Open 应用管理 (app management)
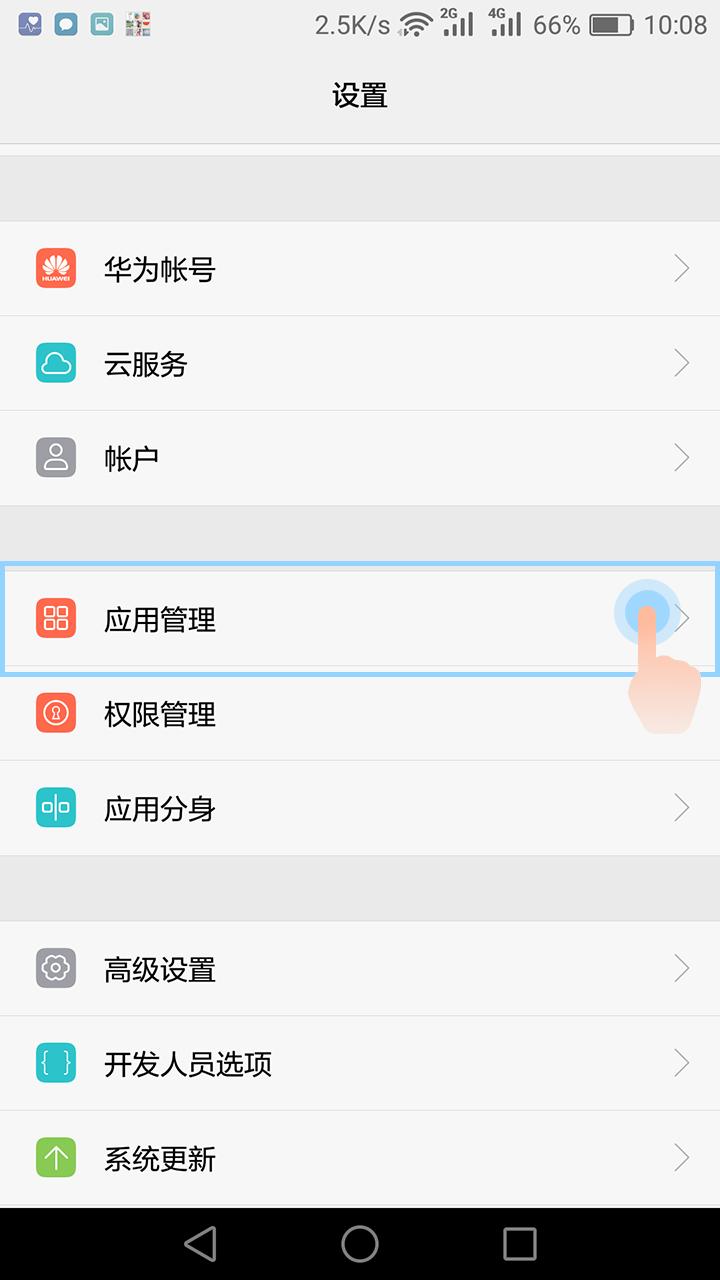 tap(360, 619)
